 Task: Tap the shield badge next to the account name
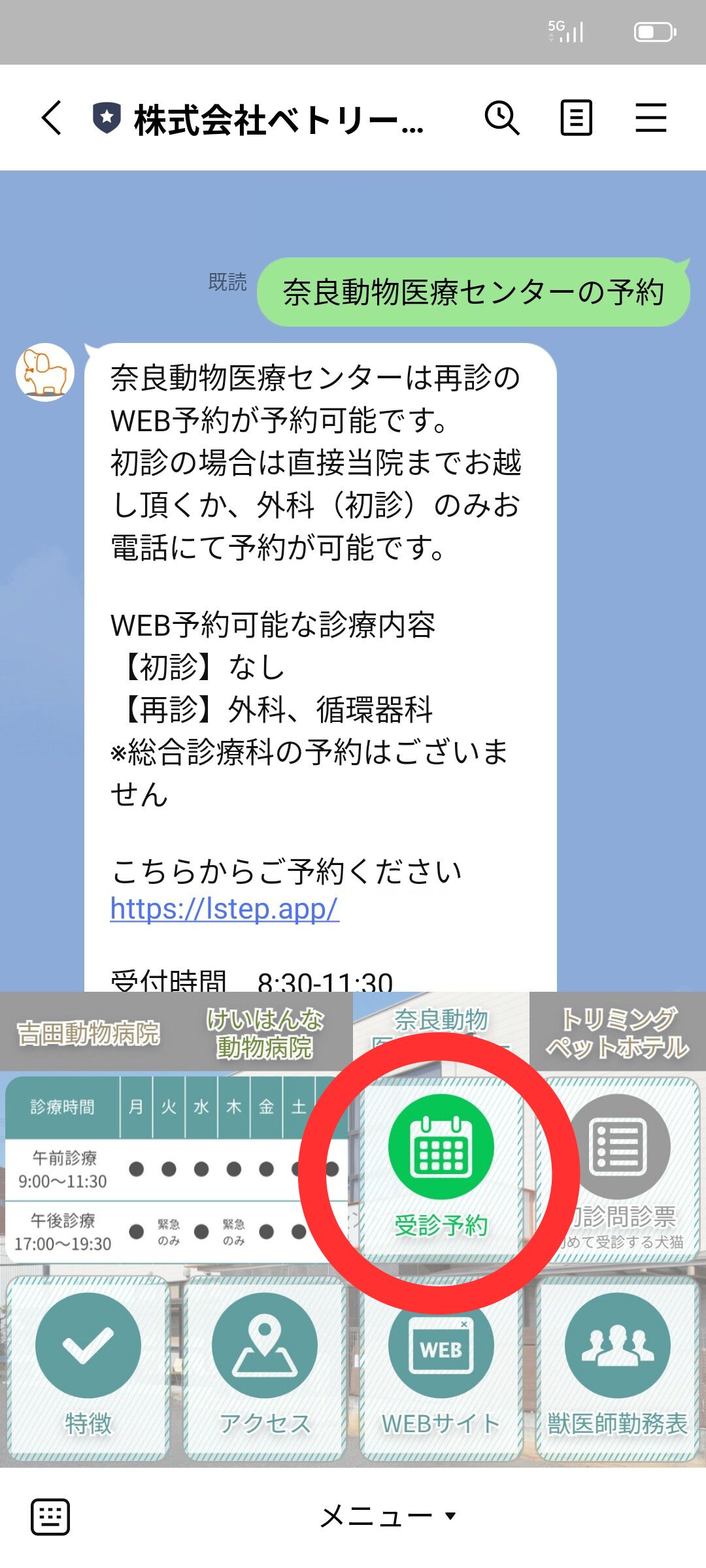pyautogui.click(x=106, y=118)
